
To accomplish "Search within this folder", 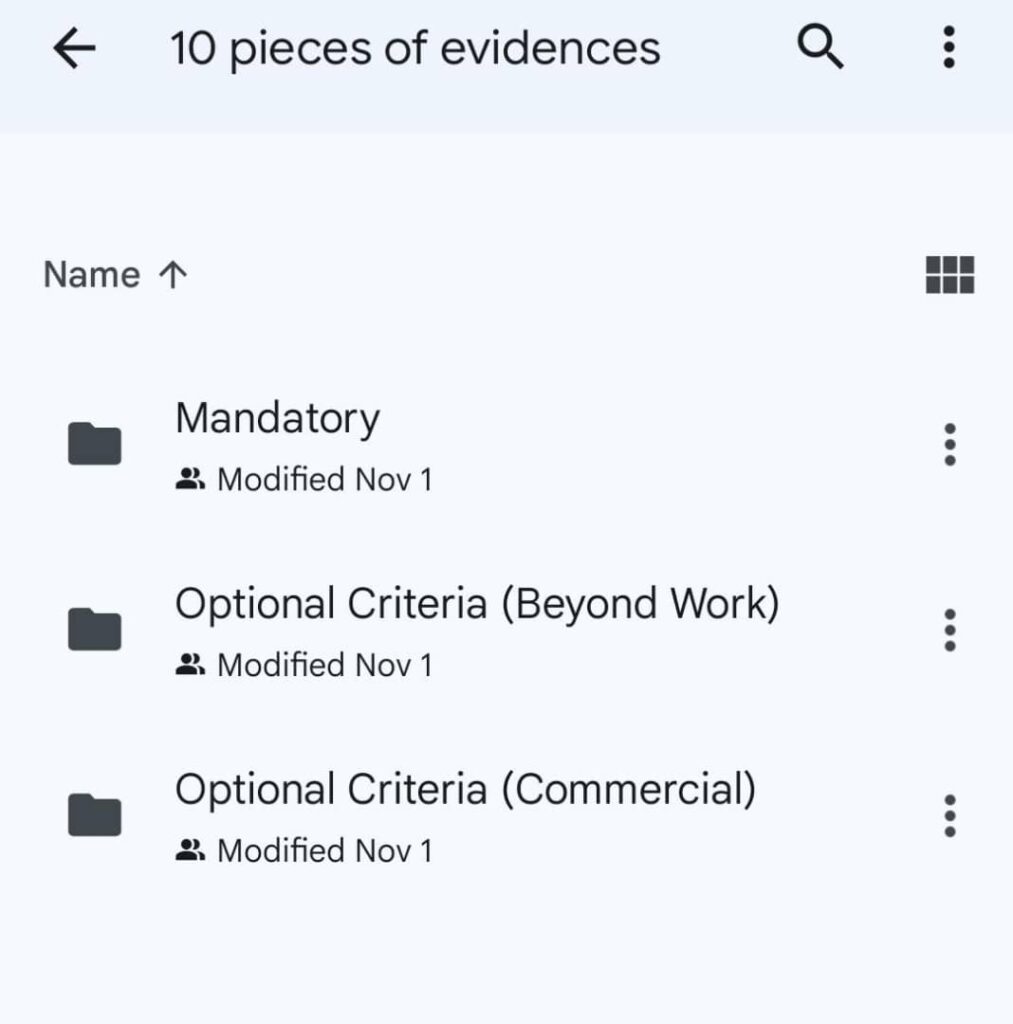I will pos(820,48).
